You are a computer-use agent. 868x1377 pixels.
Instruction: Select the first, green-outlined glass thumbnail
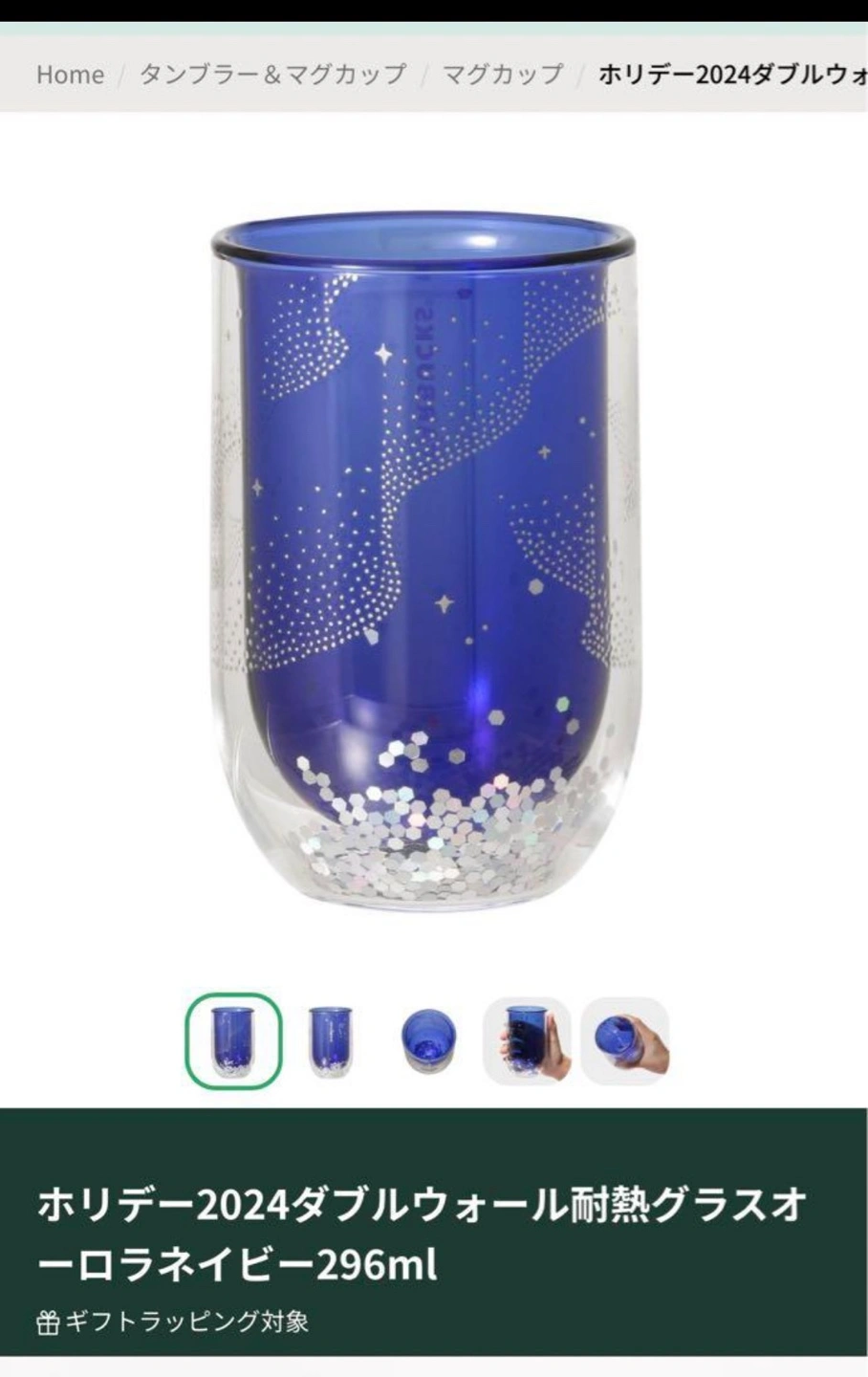coord(233,1041)
